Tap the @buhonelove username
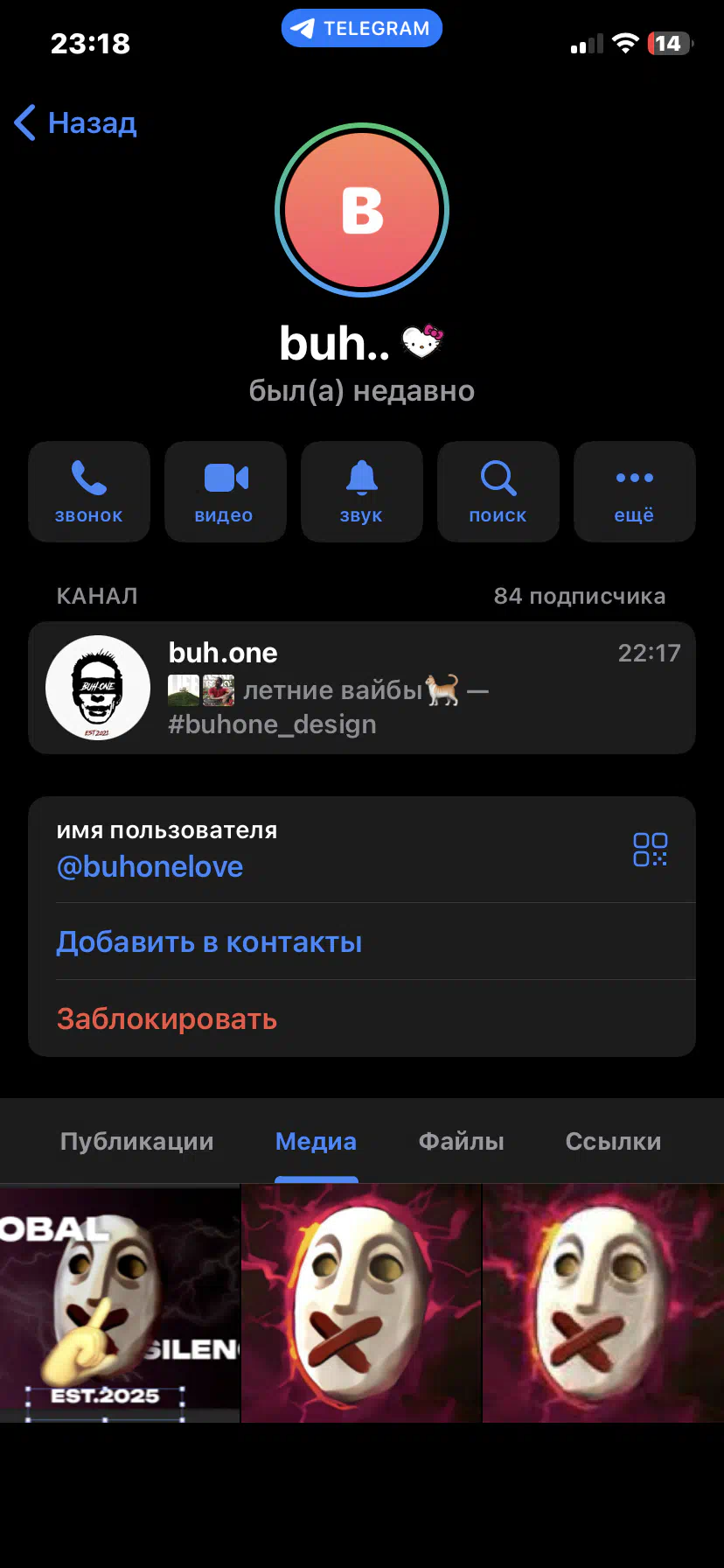The width and height of the screenshot is (724, 1568). coord(150,867)
